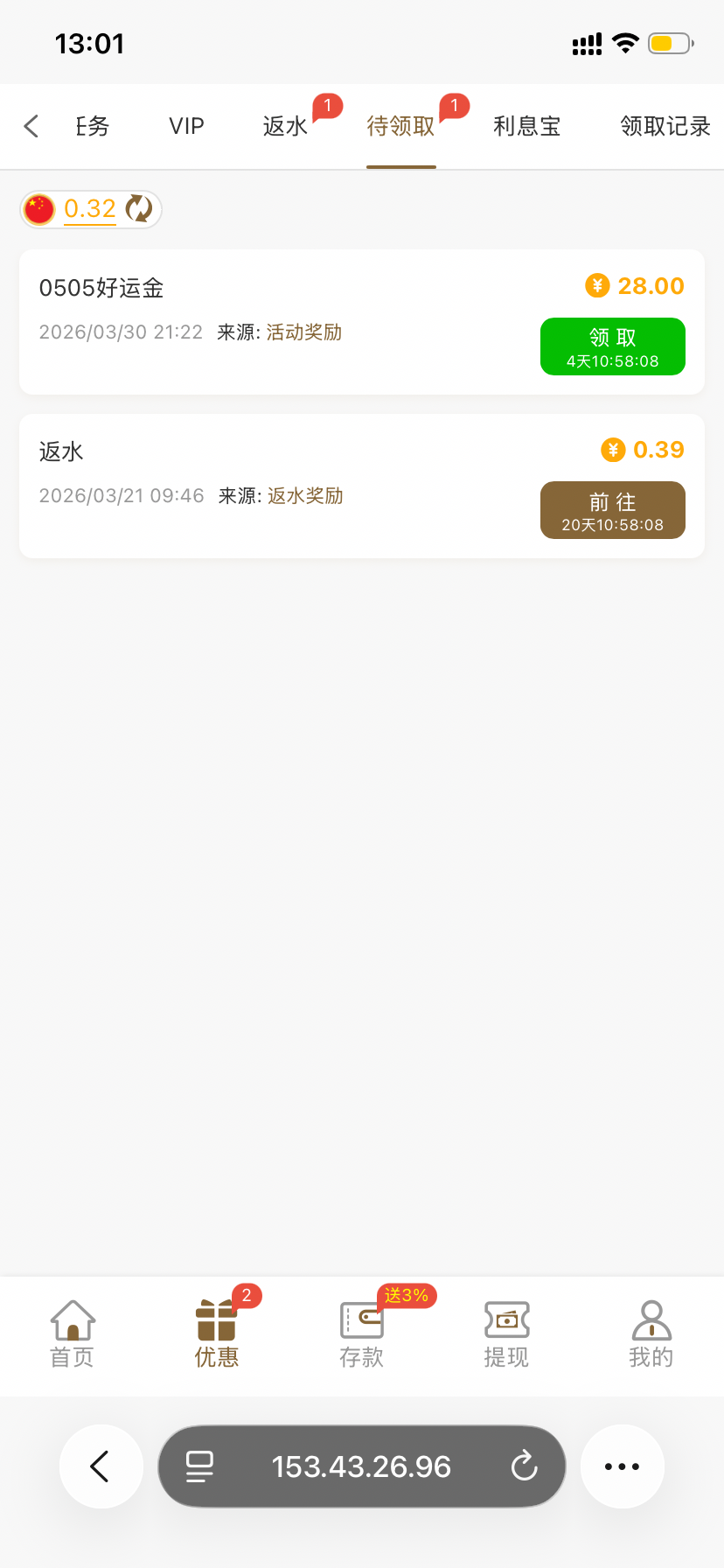Open the browser's three-dot menu
Viewport: 724px width, 1568px height.
click(622, 1466)
